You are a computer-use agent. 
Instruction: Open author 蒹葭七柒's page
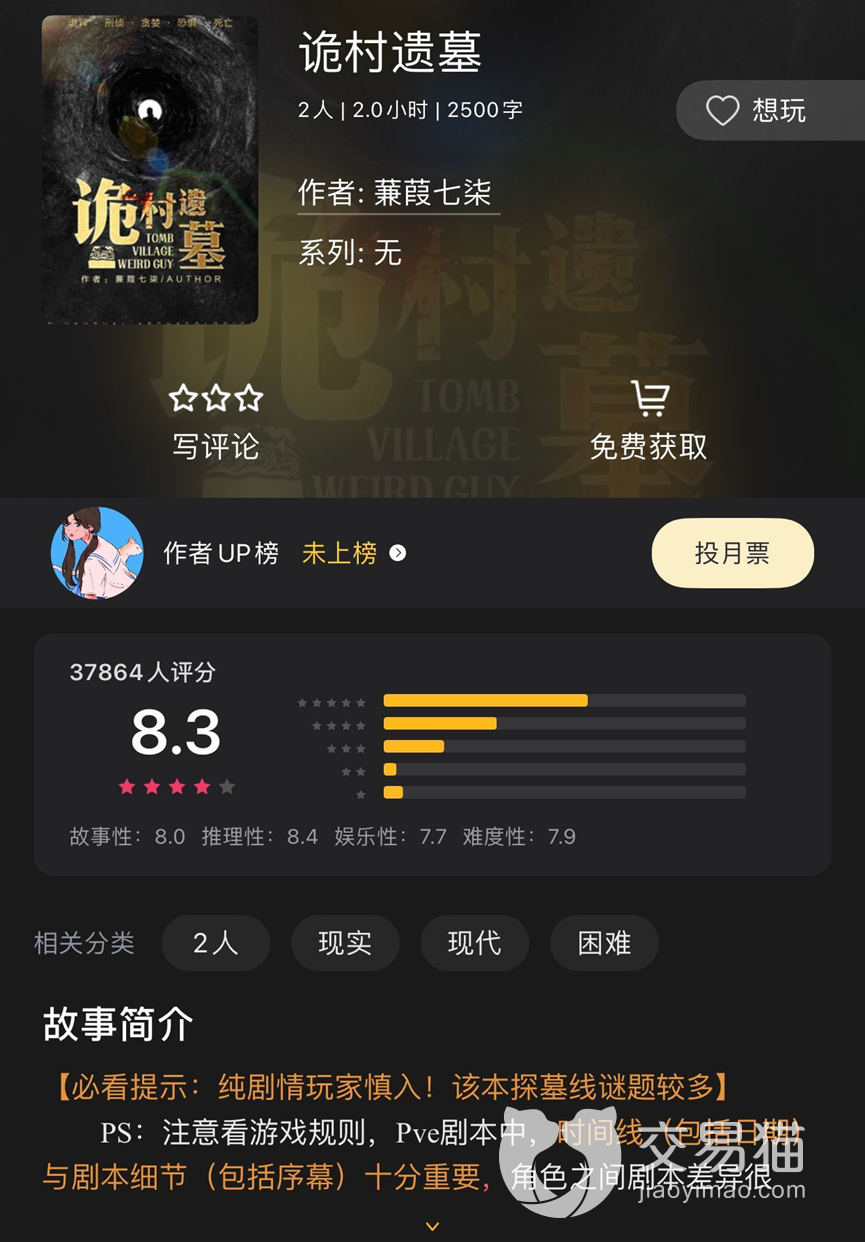coord(398,192)
